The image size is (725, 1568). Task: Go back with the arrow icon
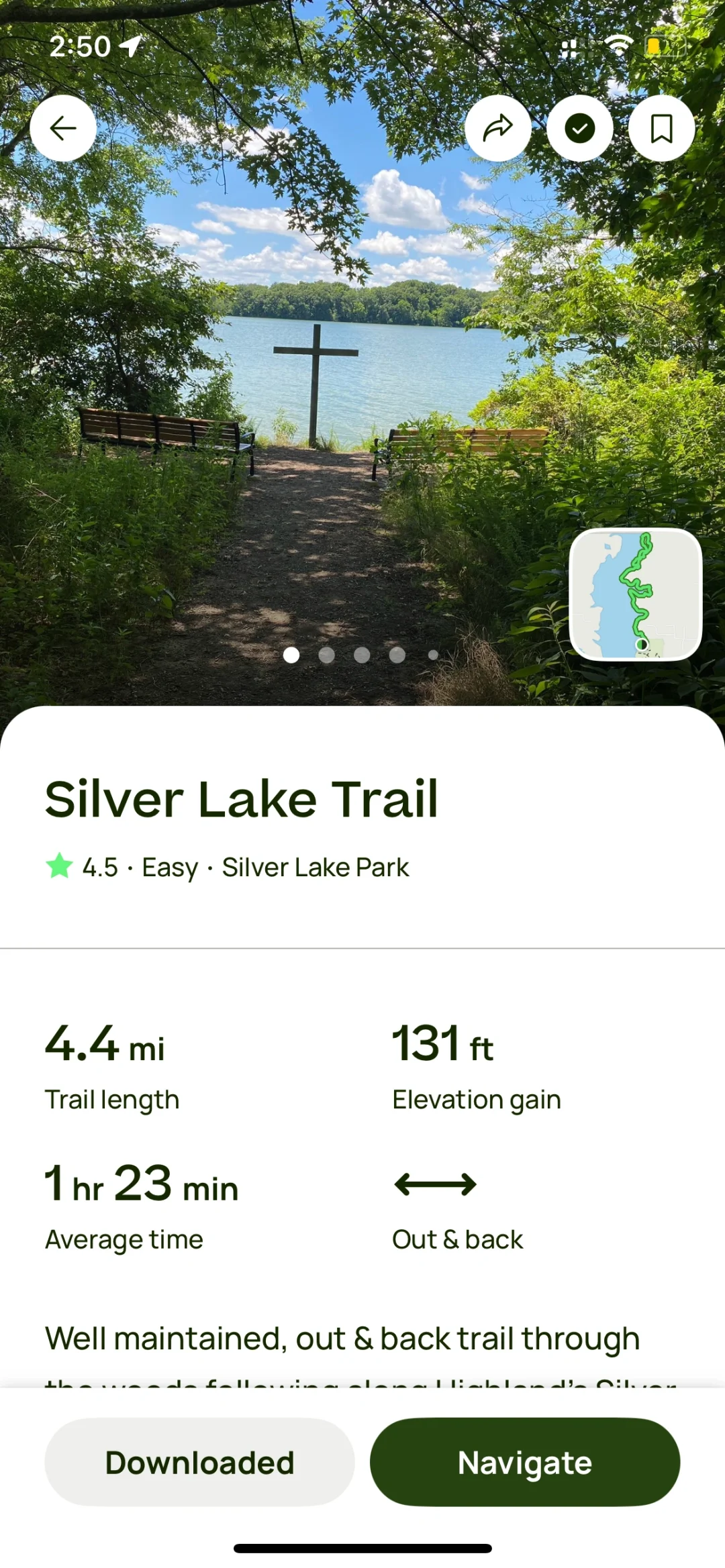(x=62, y=127)
